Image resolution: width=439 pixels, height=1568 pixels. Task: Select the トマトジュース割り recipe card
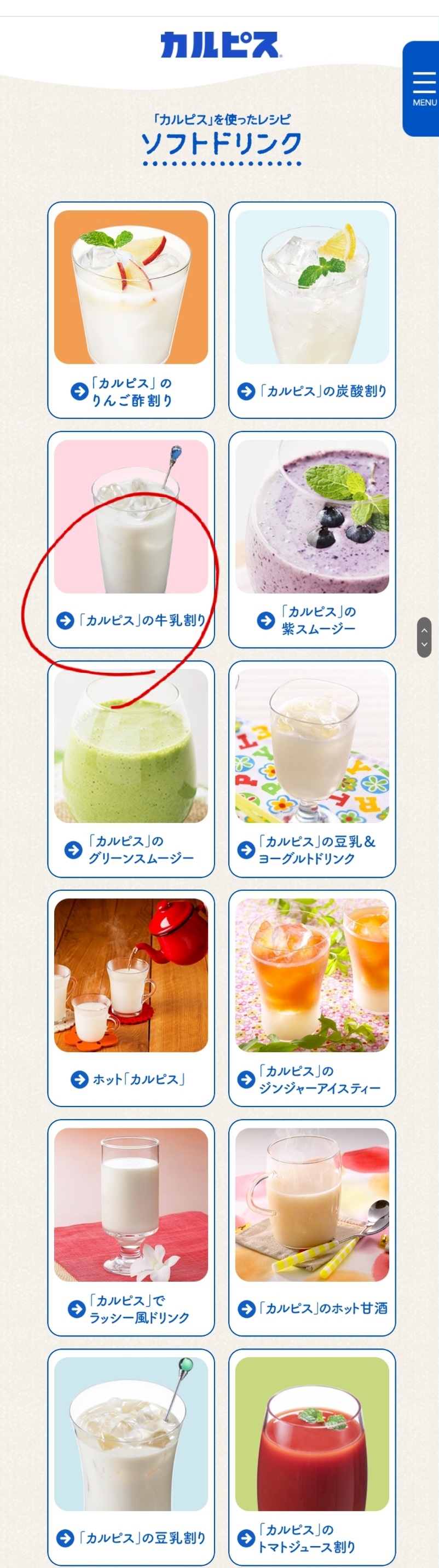[312, 1457]
